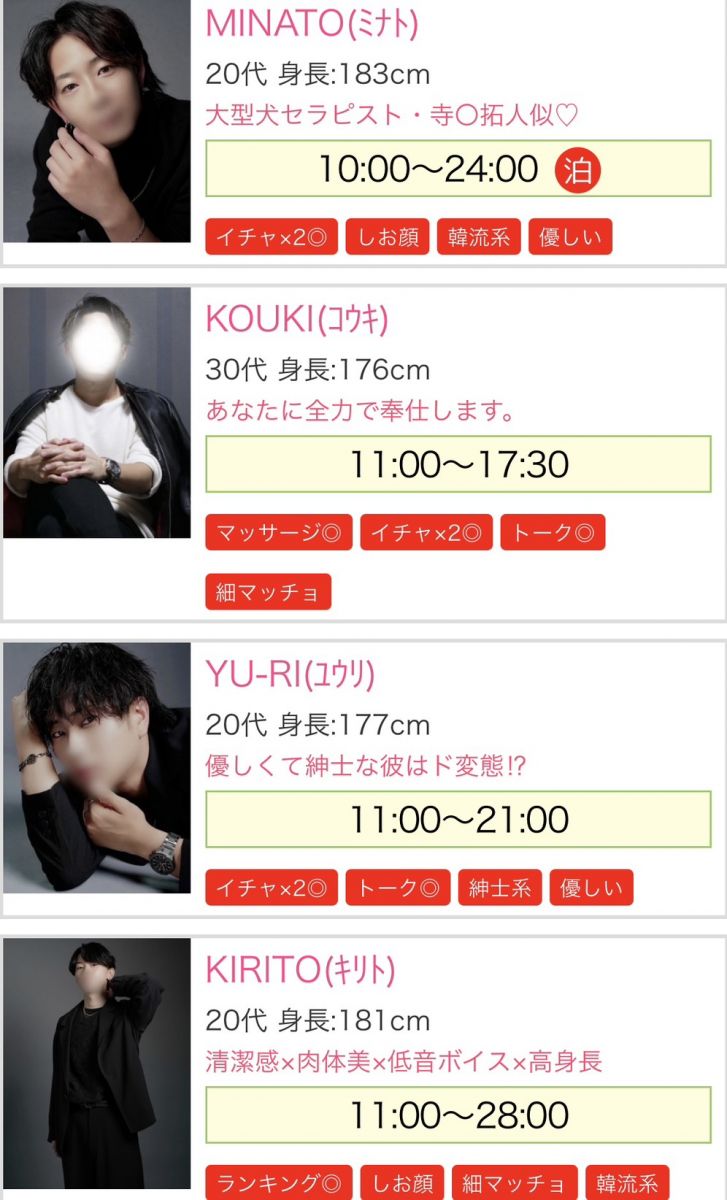This screenshot has height=1200, width=727.
Task: Tap the ランキング◎ tag under KIRITO
Action: pyautogui.click(x=278, y=1183)
